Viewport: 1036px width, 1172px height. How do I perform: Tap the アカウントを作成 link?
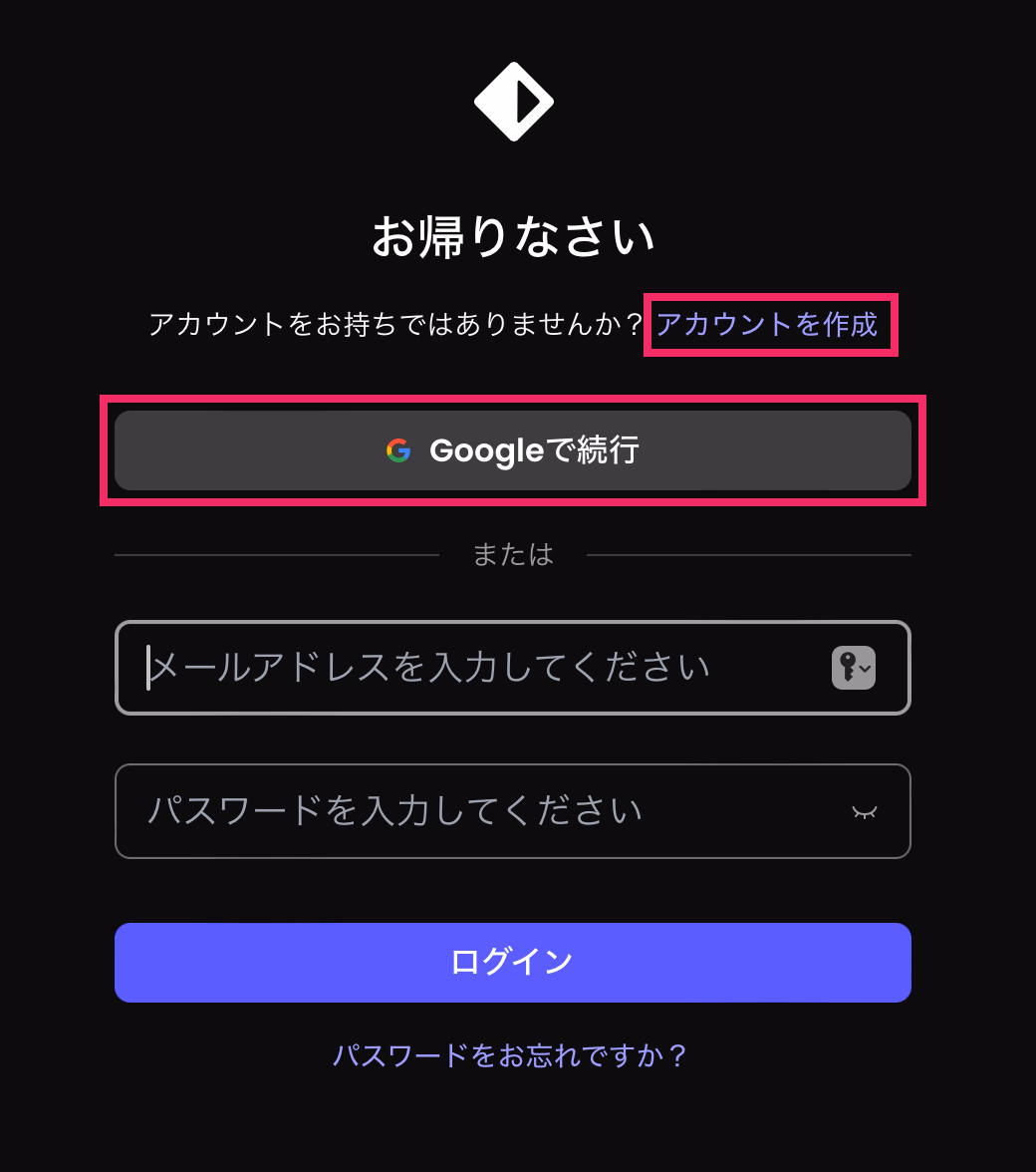766,324
